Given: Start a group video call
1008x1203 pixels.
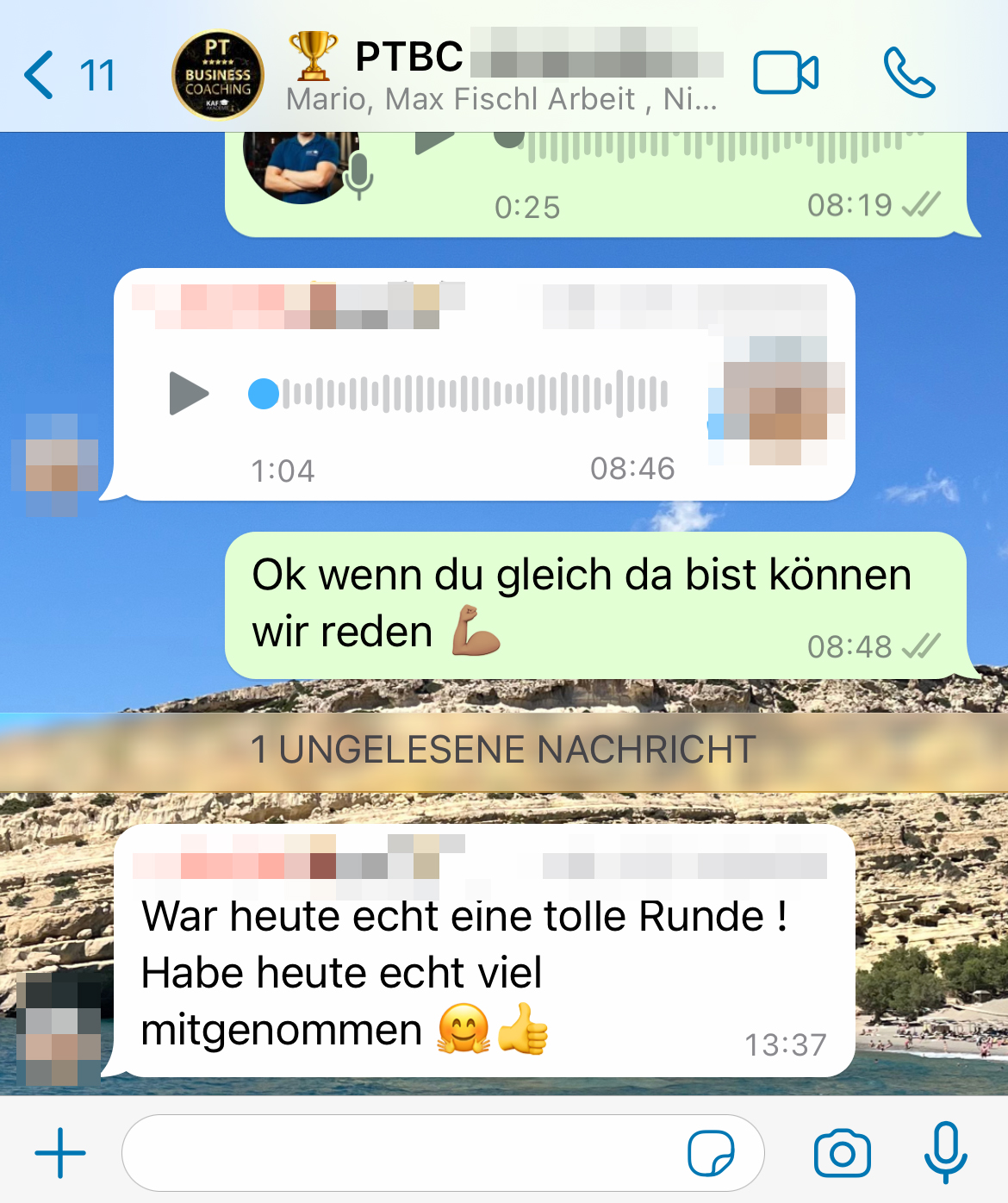Looking at the screenshot, I should (x=785, y=73).
